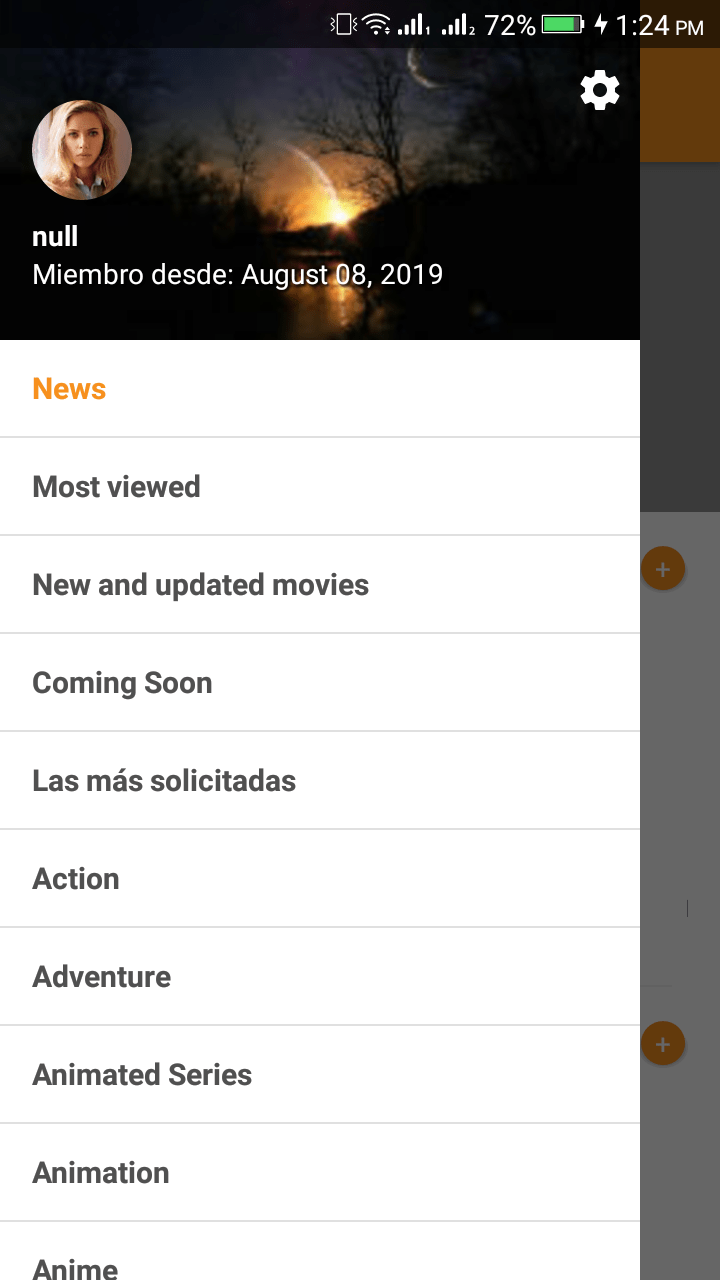Open the Animated Series category
This screenshot has height=1280, width=720.
coord(142,1075)
